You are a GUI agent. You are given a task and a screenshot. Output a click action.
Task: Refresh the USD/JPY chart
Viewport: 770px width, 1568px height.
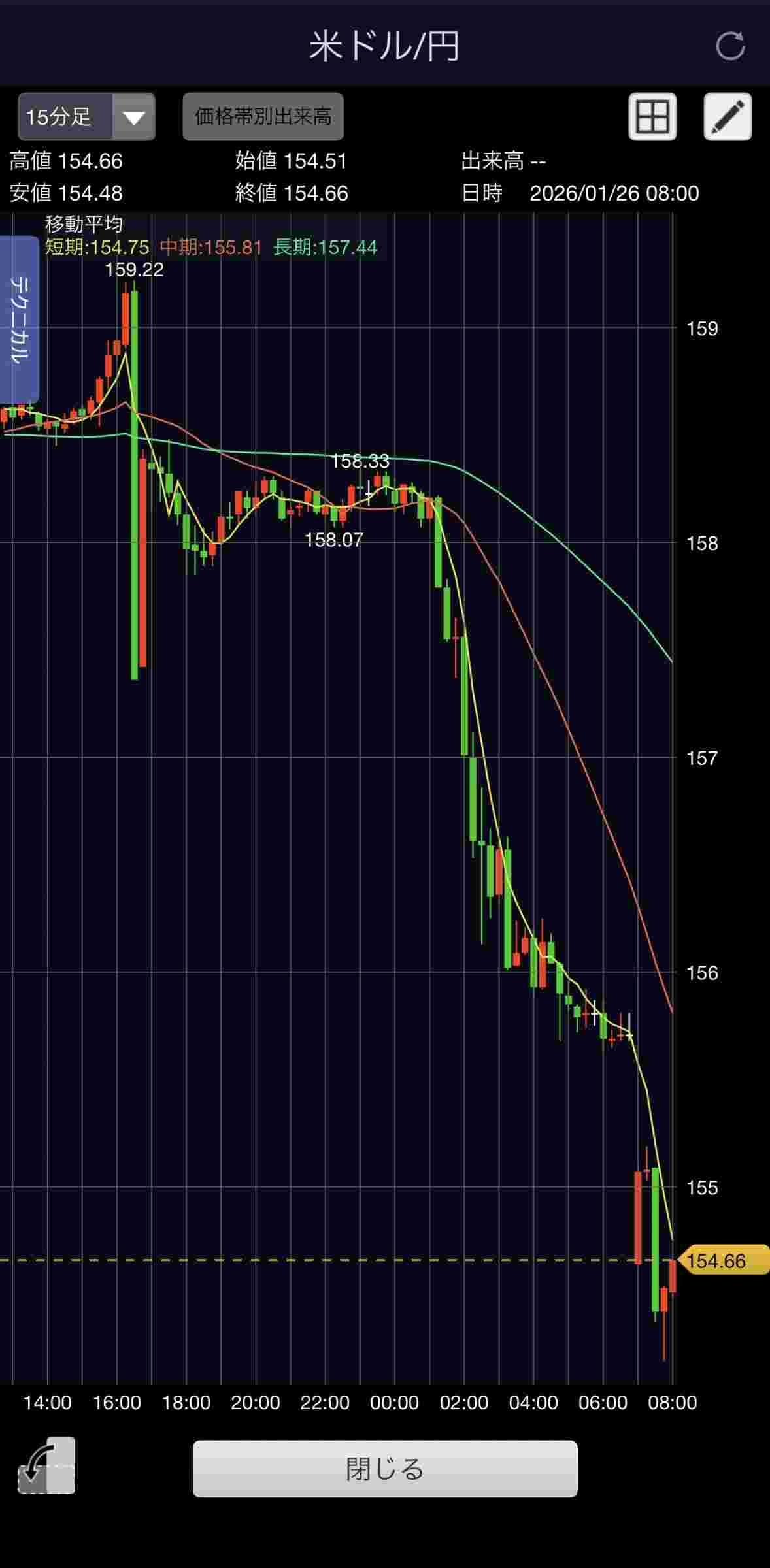[x=730, y=46]
